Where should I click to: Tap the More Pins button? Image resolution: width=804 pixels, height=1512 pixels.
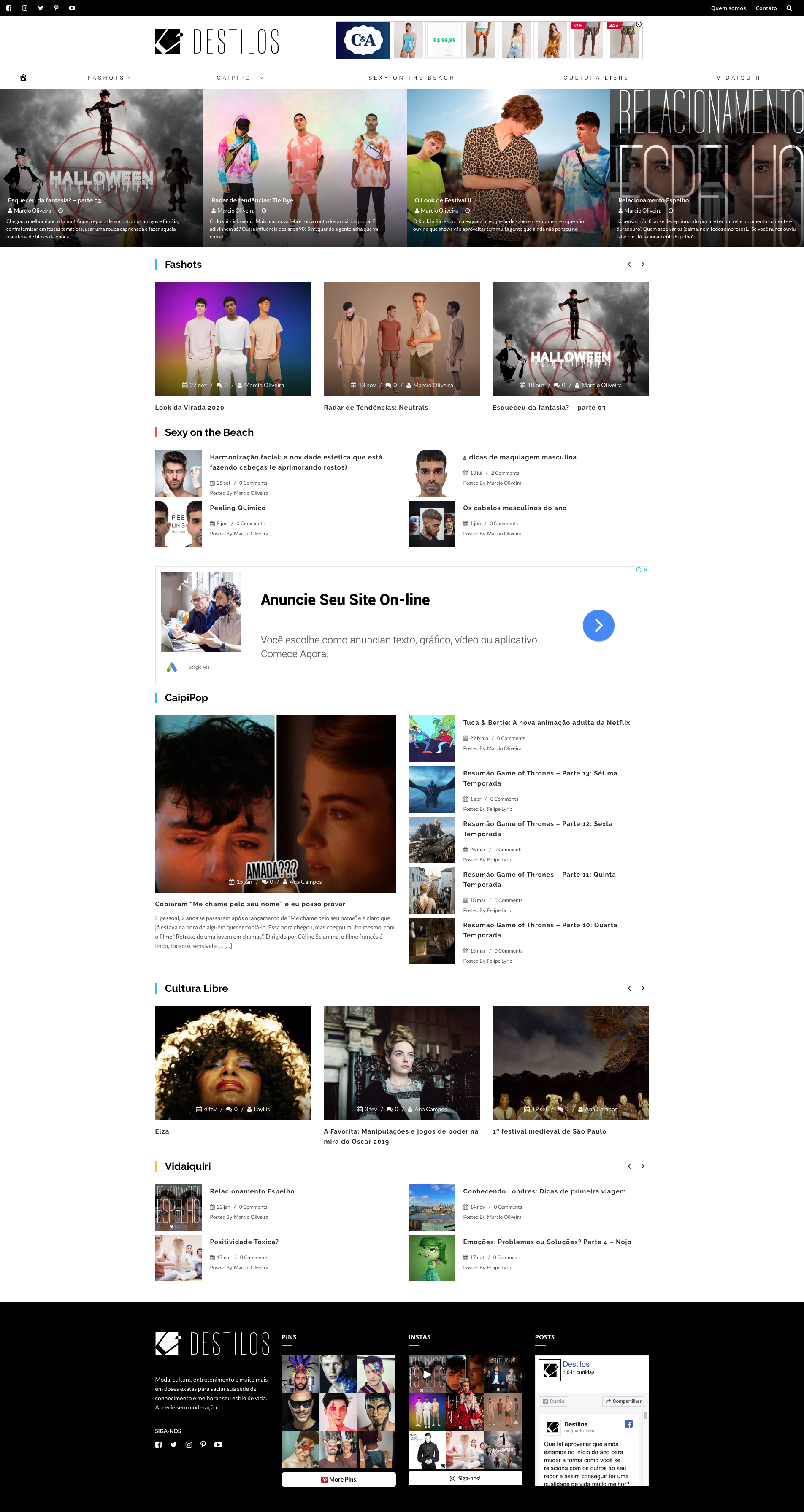coord(338,1479)
